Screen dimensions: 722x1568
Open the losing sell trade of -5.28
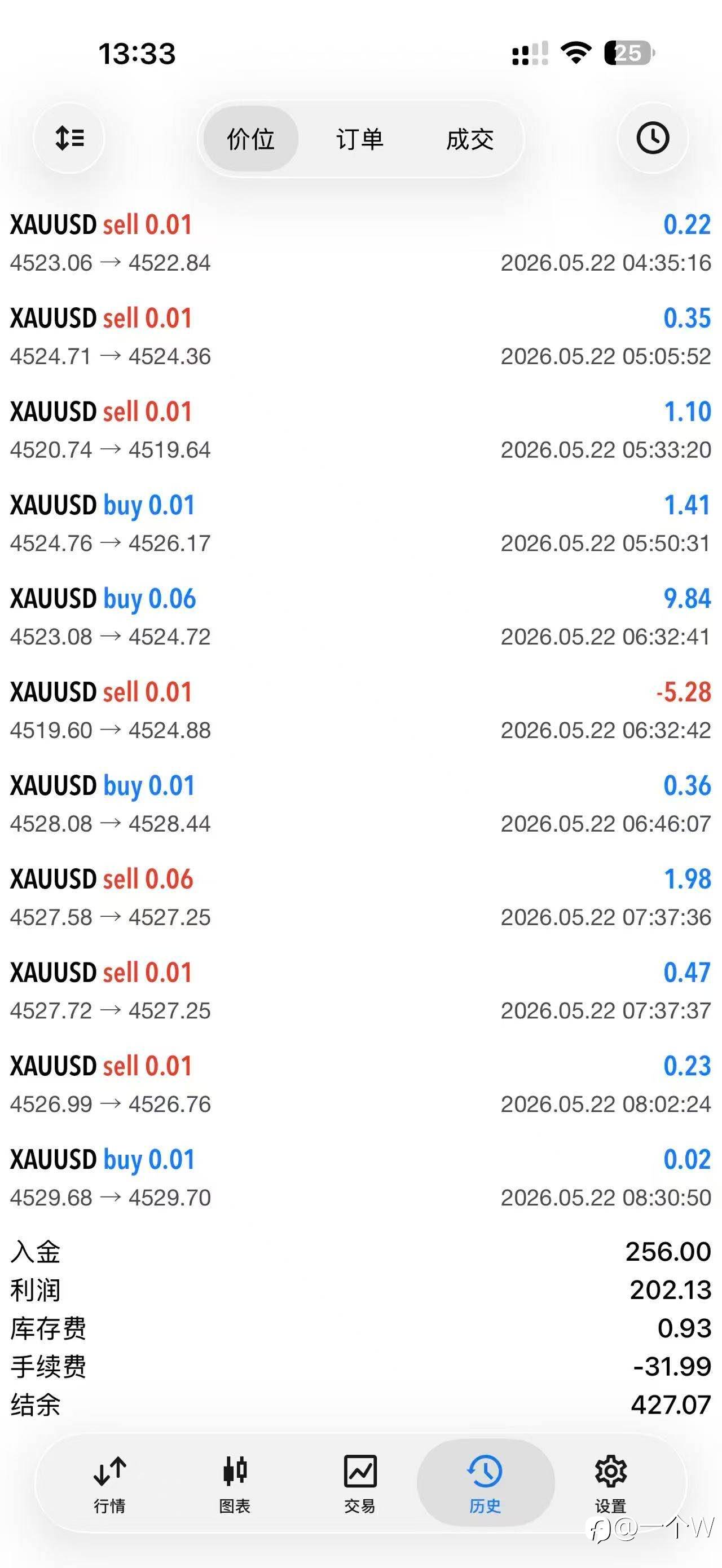pos(361,710)
